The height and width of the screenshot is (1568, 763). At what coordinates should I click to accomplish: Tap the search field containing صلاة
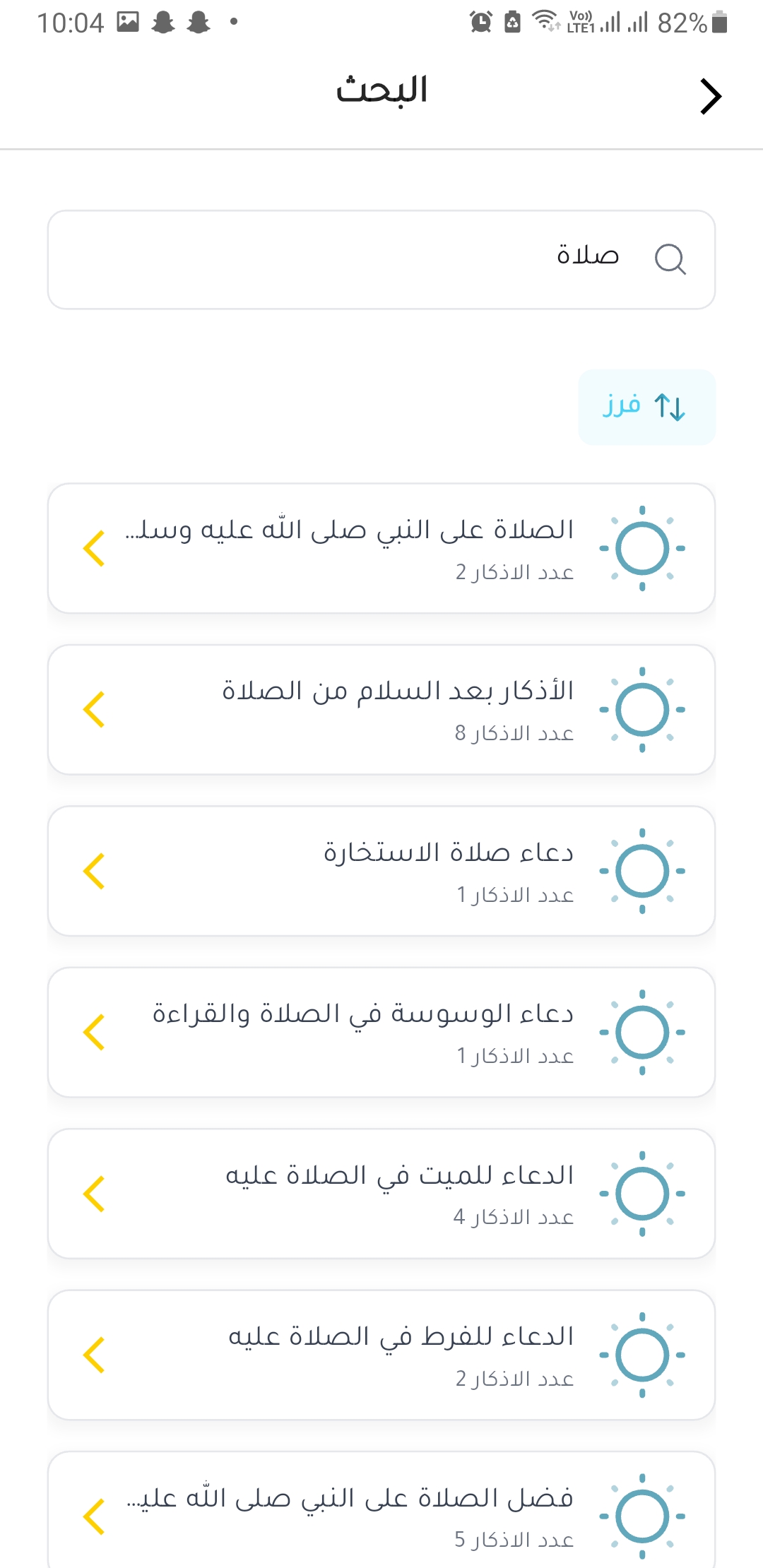381,259
